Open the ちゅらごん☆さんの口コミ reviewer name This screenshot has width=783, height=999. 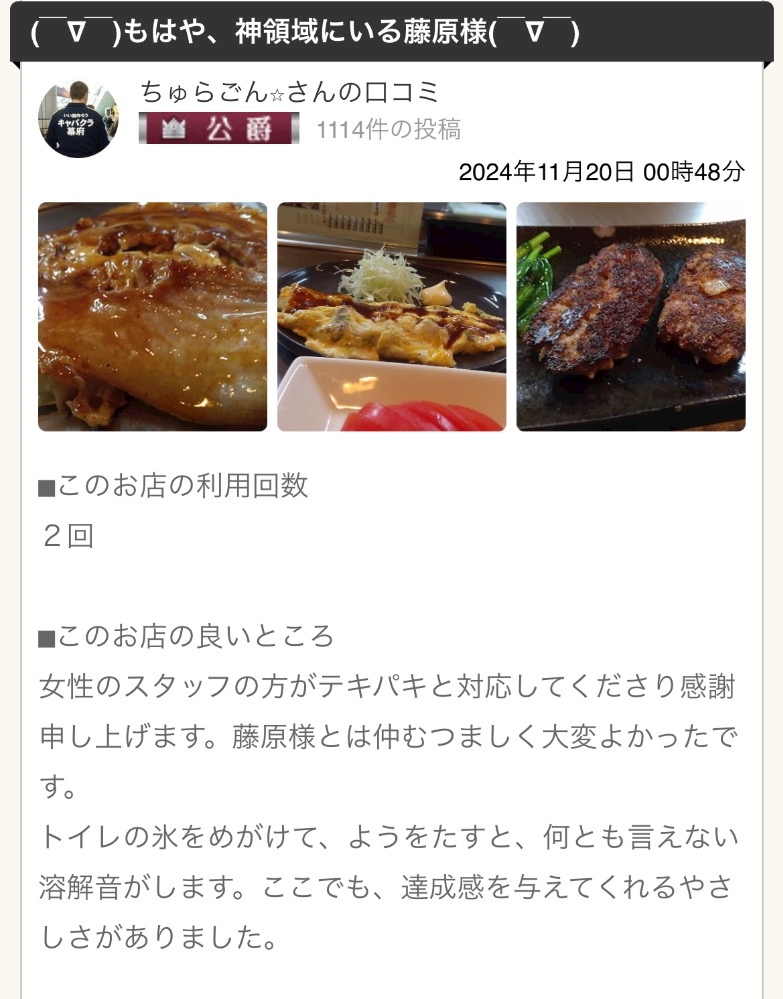pyautogui.click(x=289, y=92)
